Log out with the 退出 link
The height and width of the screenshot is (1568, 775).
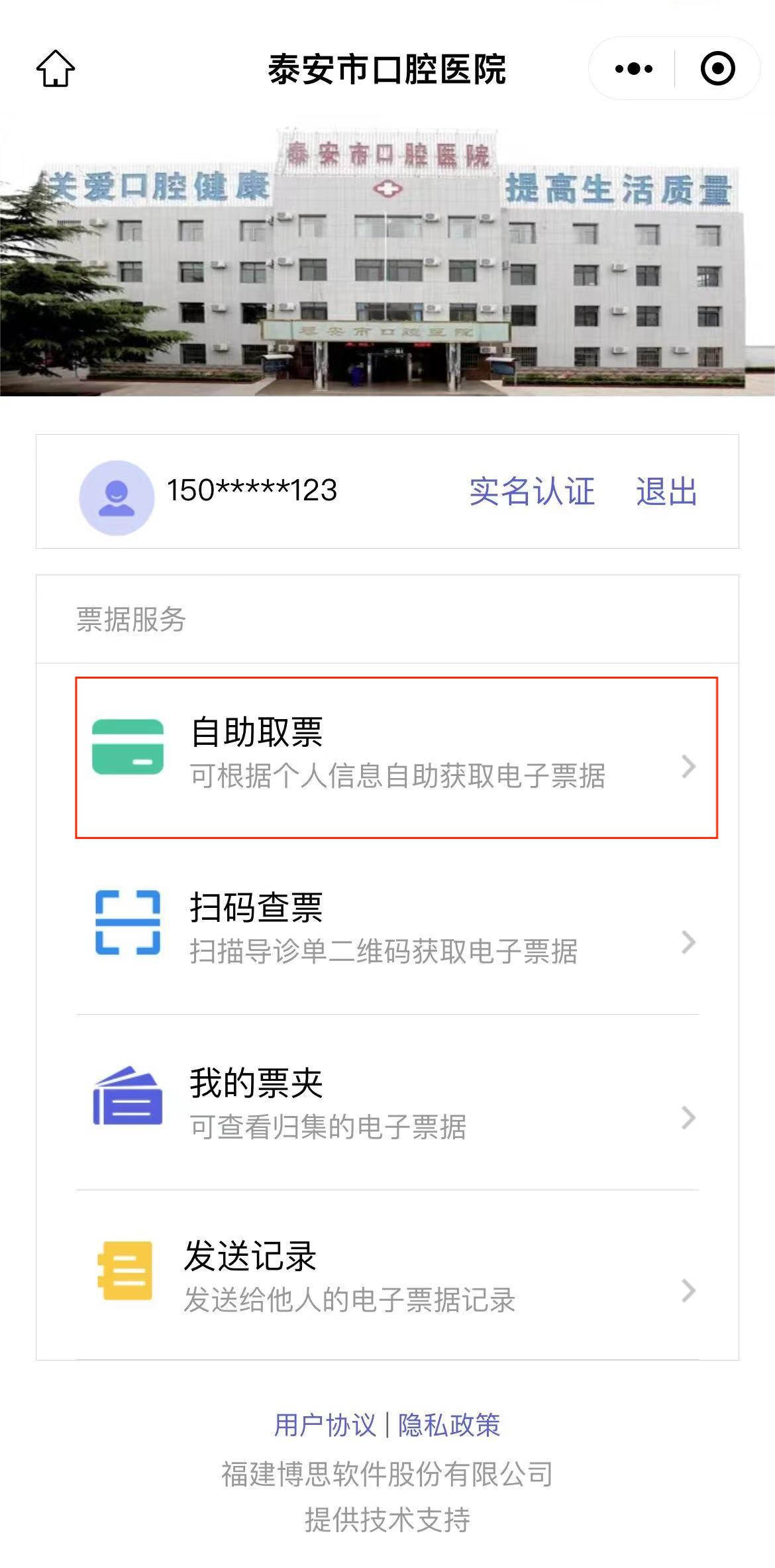pos(666,492)
